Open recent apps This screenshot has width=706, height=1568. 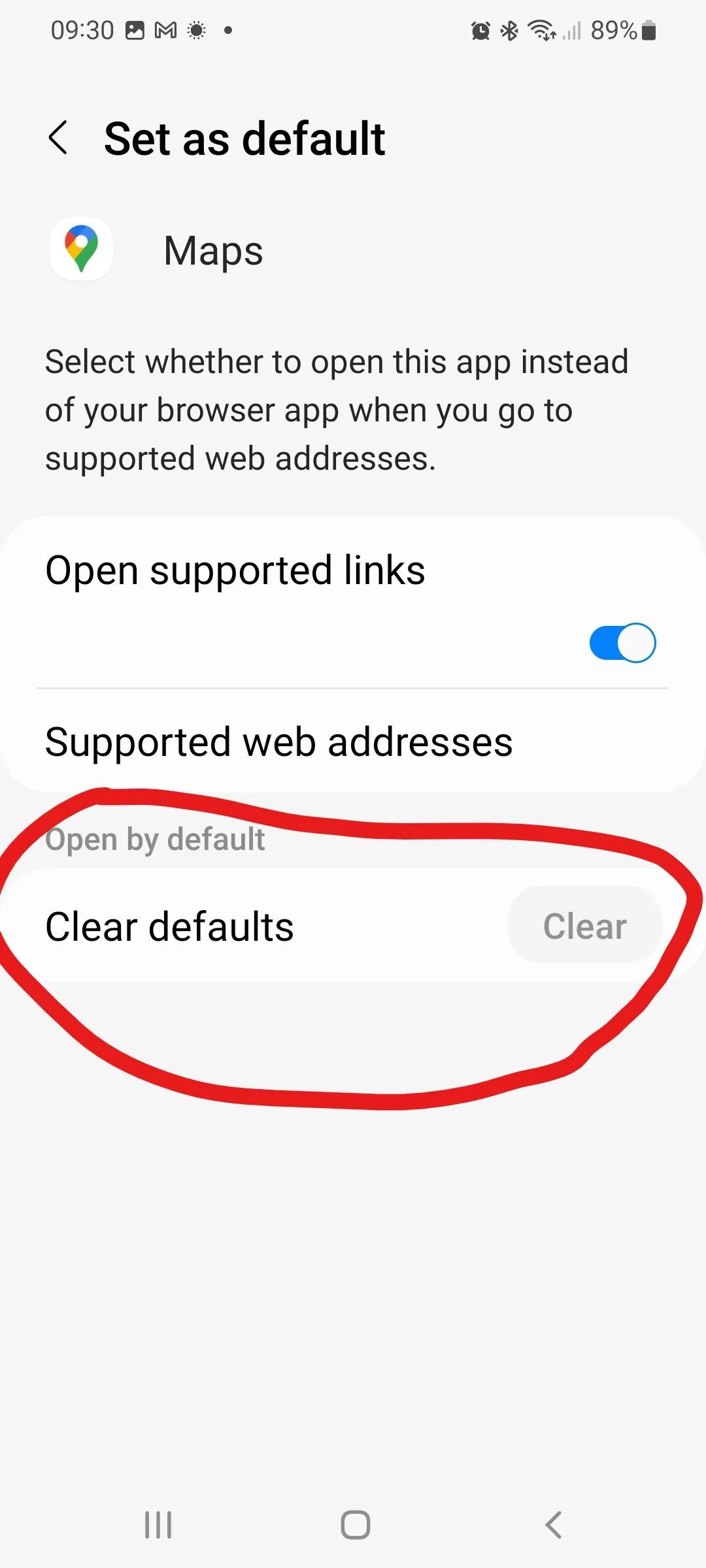point(158,1525)
